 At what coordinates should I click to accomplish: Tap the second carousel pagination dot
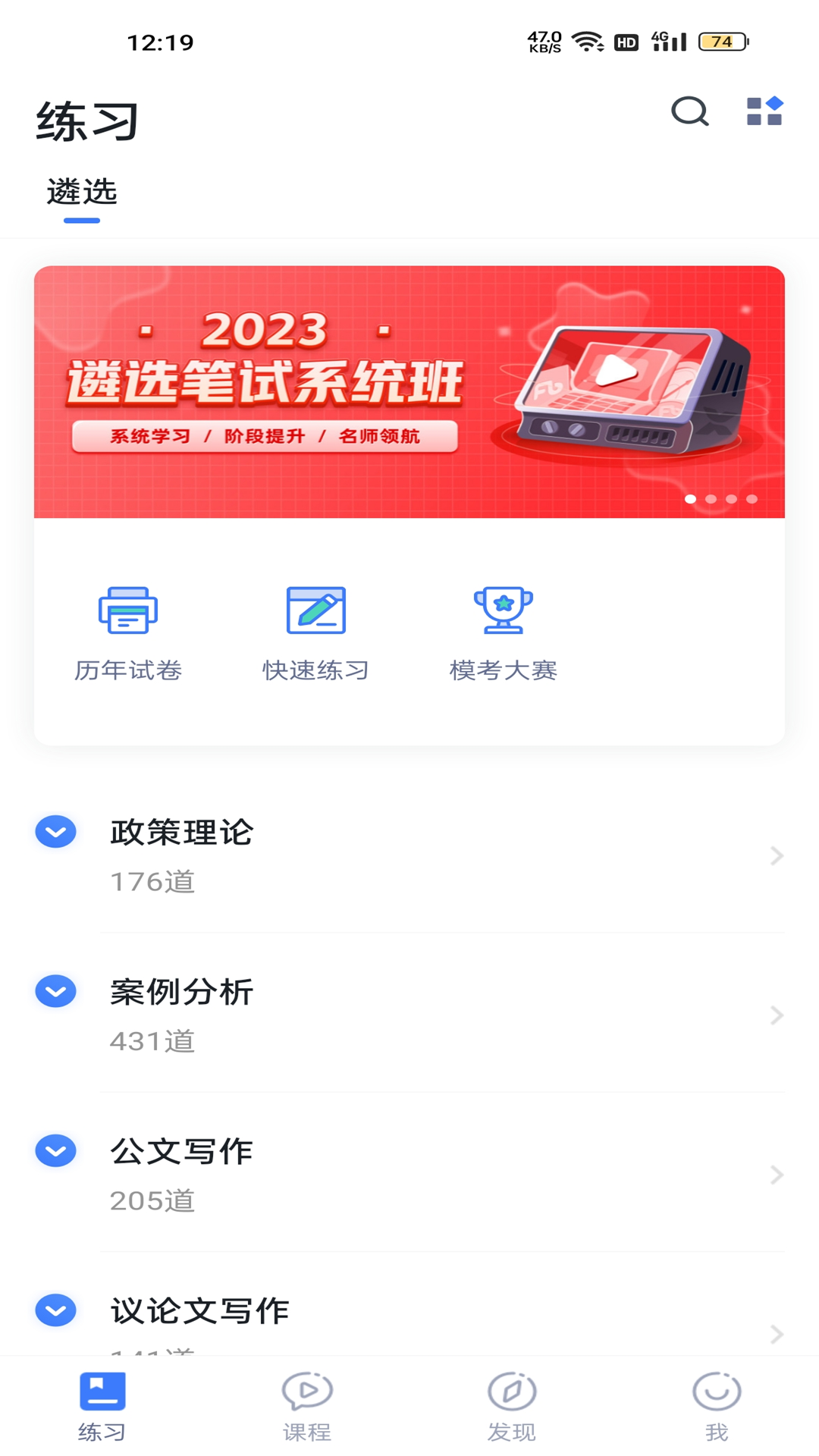(x=711, y=498)
